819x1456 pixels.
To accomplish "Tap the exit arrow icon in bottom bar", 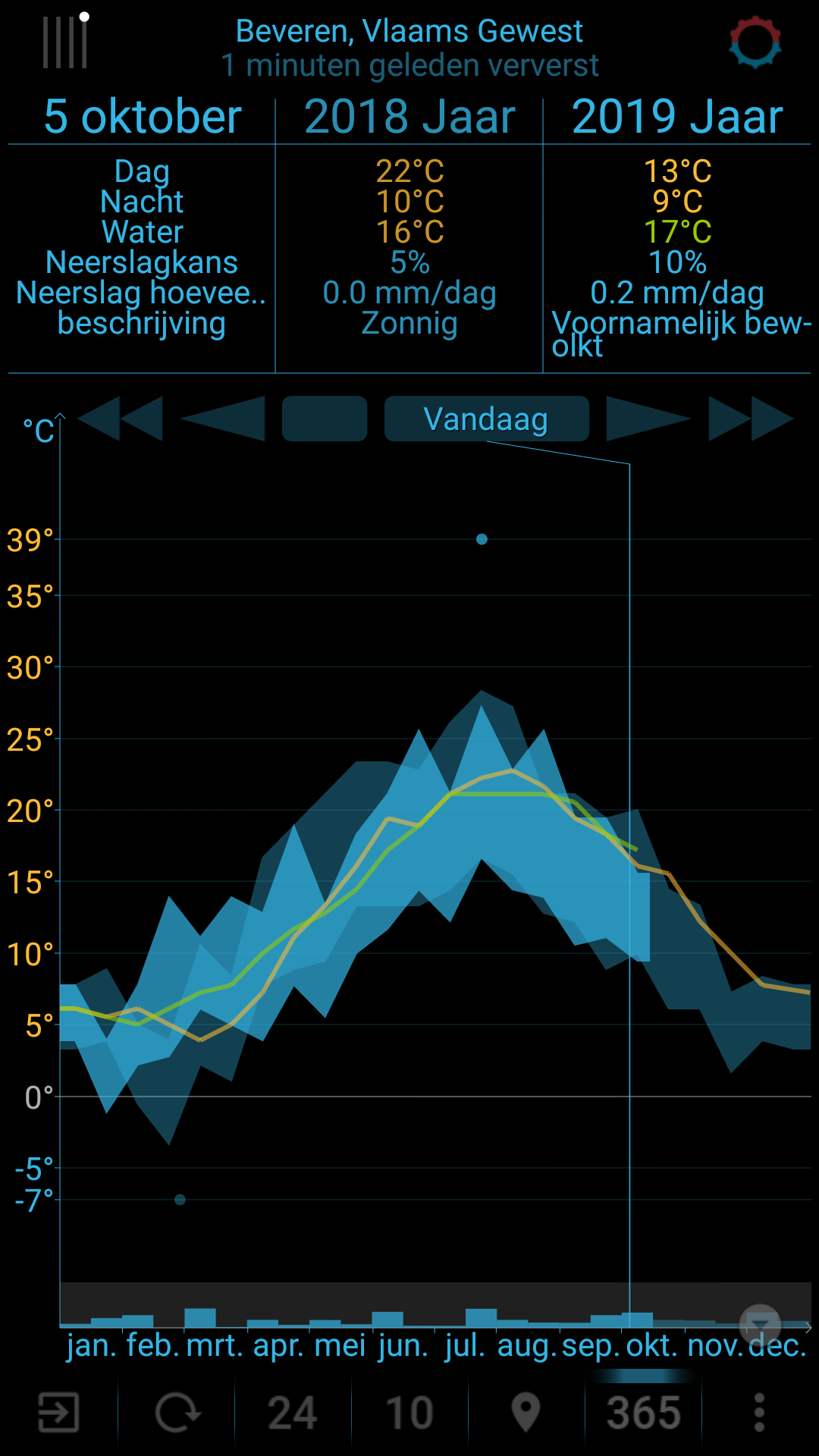I will click(x=58, y=1413).
